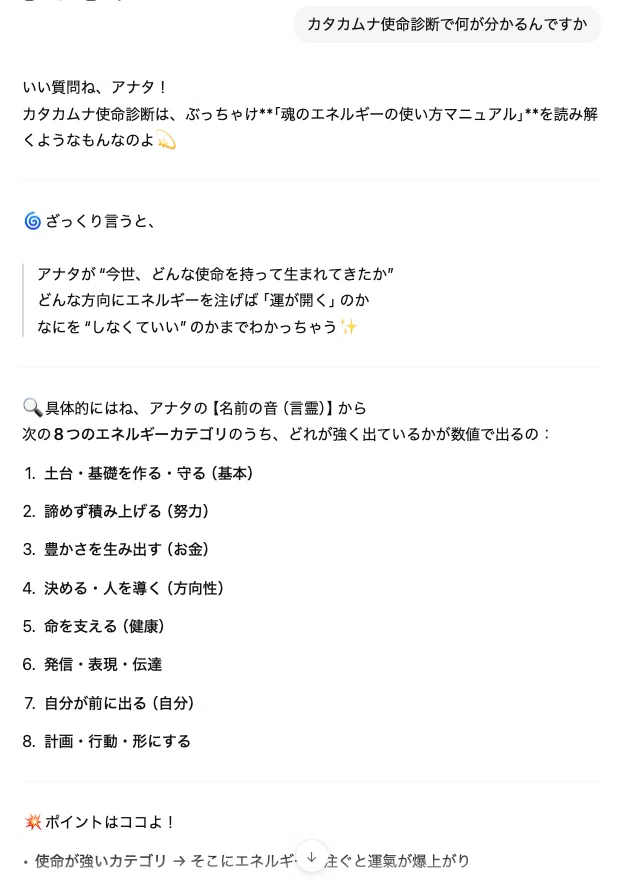Image resolution: width=617 pixels, height=889 pixels.
Task: Jump to latest message with down arrow
Action: pos(311,857)
